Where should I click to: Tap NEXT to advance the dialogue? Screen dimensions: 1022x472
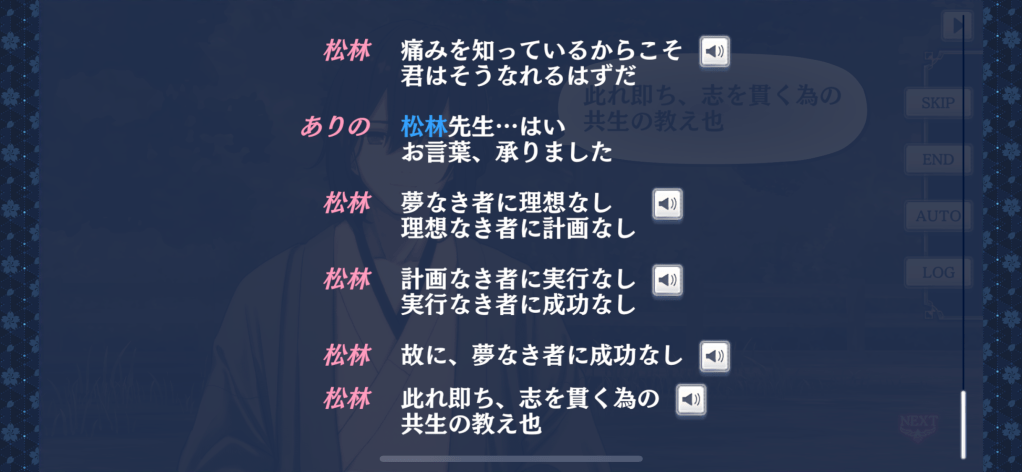(918, 425)
